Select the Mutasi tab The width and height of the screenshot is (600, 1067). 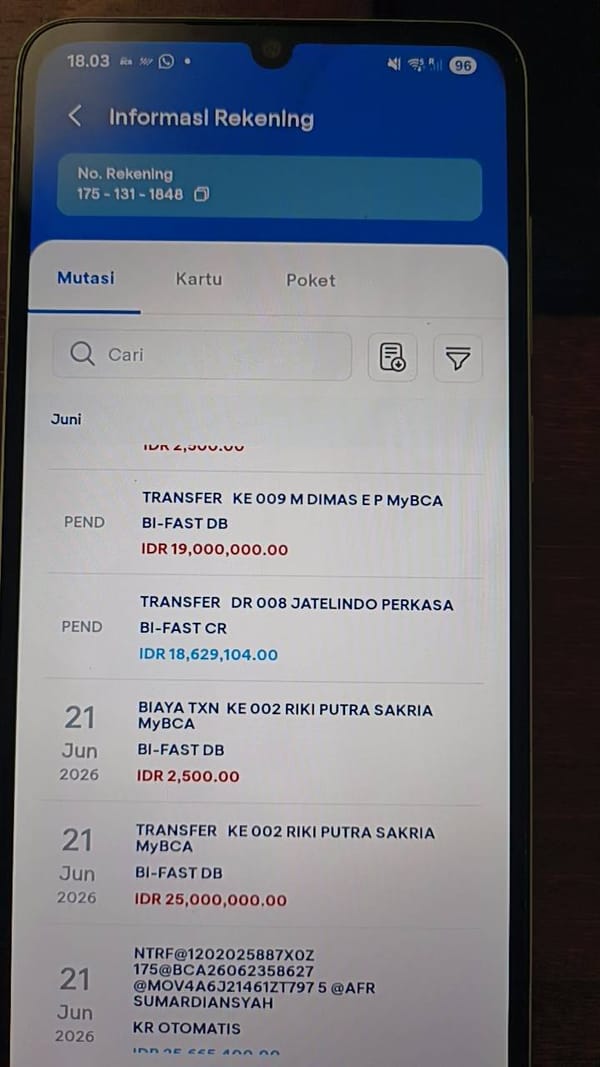pos(86,278)
